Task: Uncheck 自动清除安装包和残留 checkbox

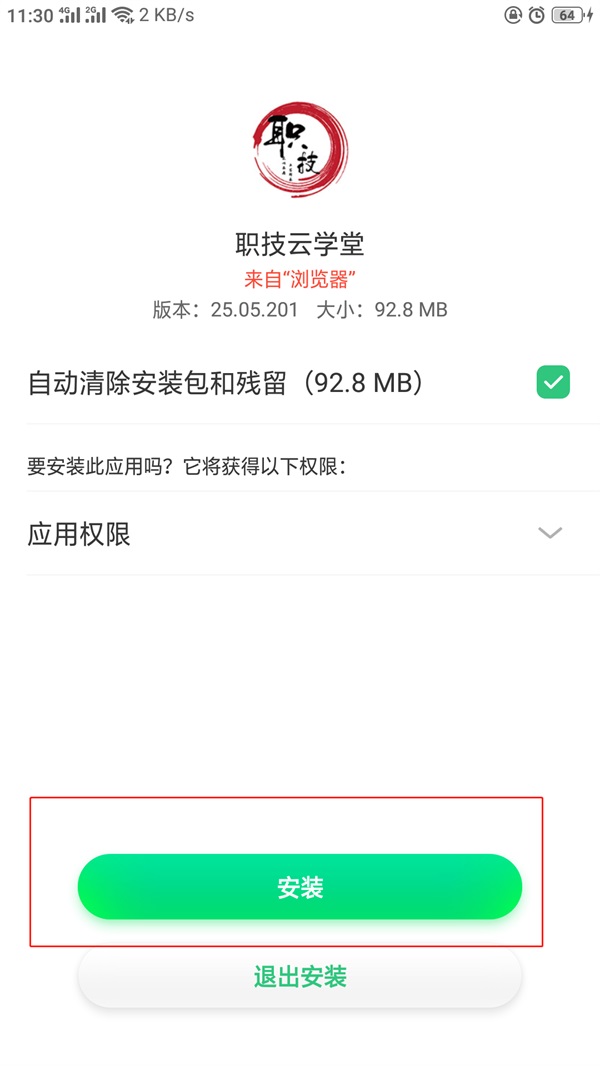Action: [553, 383]
